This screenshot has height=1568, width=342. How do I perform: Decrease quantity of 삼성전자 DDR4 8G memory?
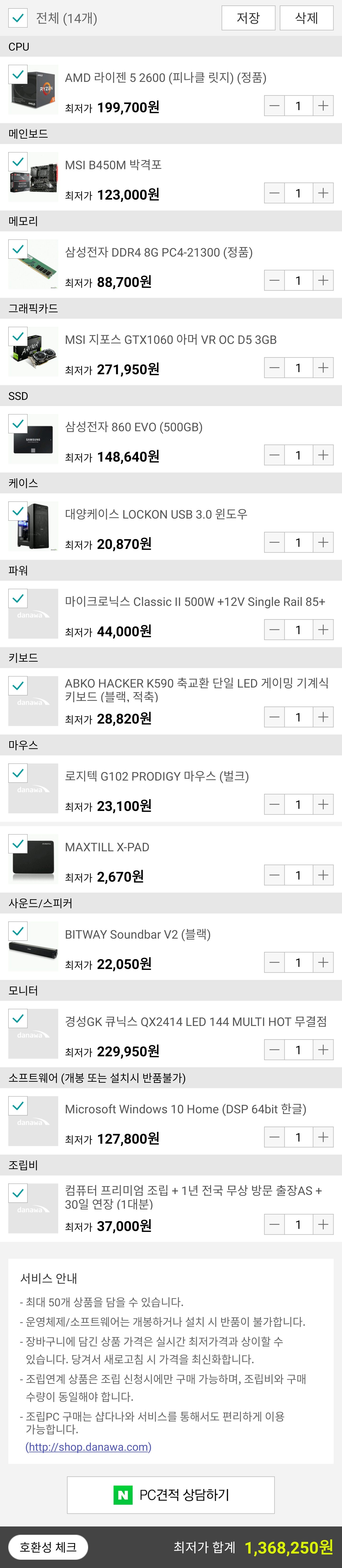(274, 280)
